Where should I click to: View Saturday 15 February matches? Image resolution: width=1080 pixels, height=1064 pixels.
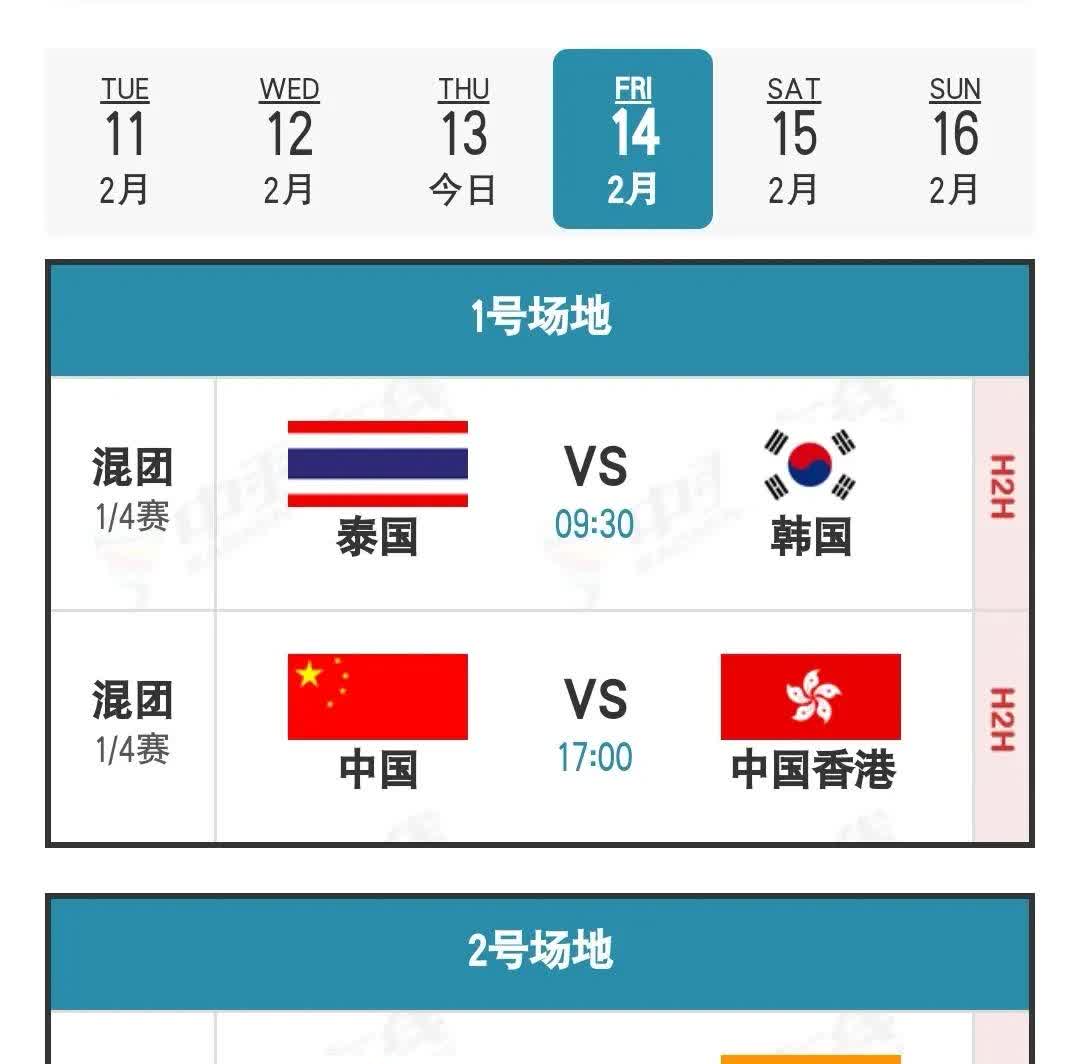point(793,140)
